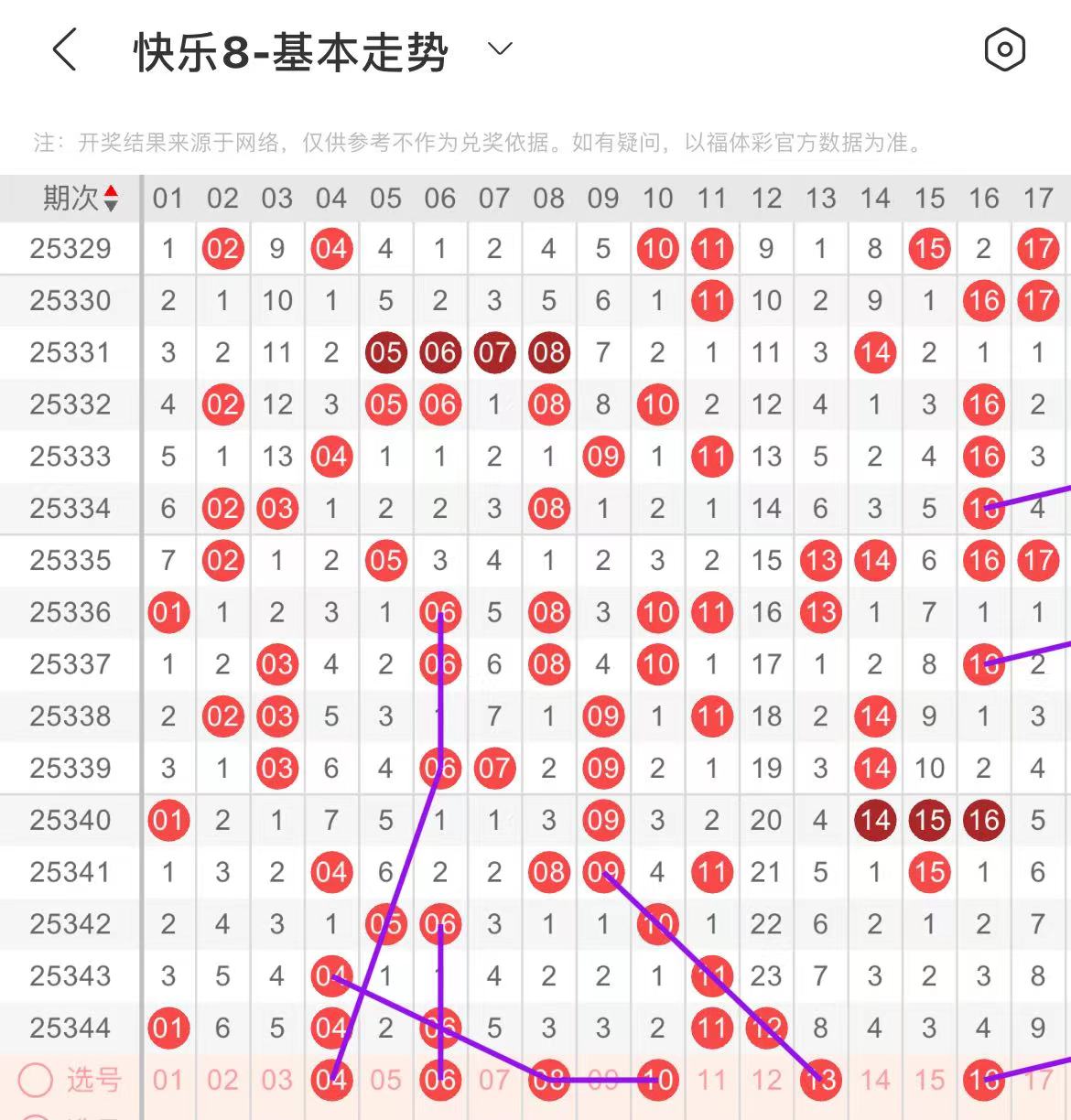Pick number 01 in the 选号 row
The width and height of the screenshot is (1071, 1120).
coord(168,1080)
